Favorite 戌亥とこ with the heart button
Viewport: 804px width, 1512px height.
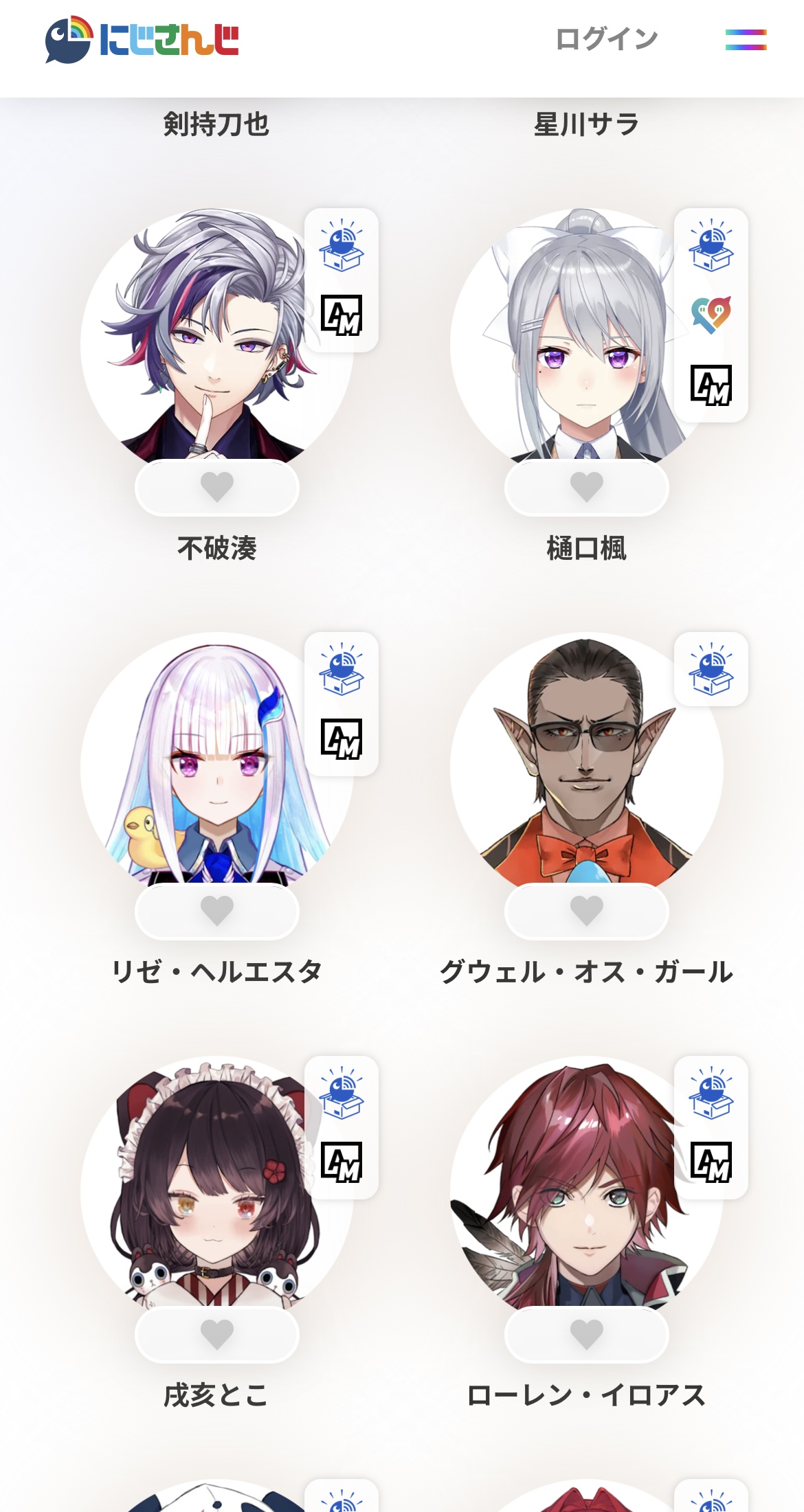(217, 1334)
